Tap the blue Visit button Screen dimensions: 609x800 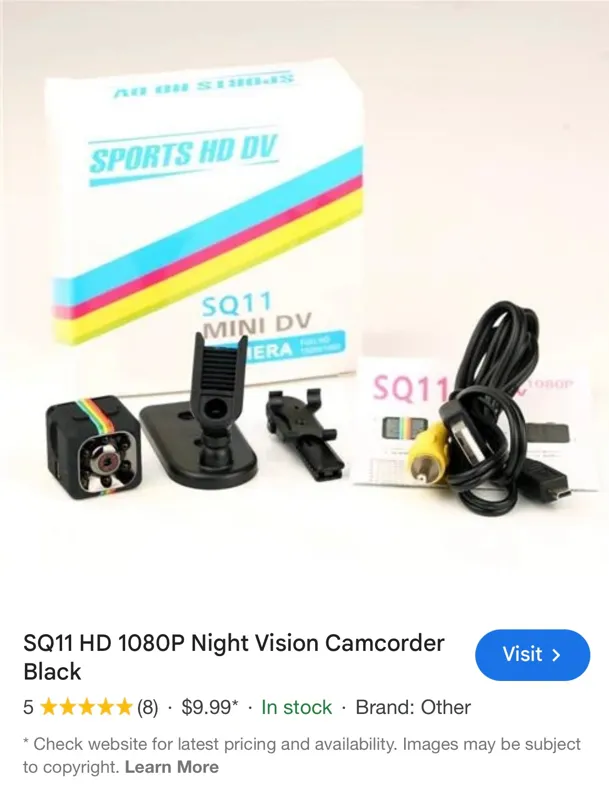[x=532, y=655]
